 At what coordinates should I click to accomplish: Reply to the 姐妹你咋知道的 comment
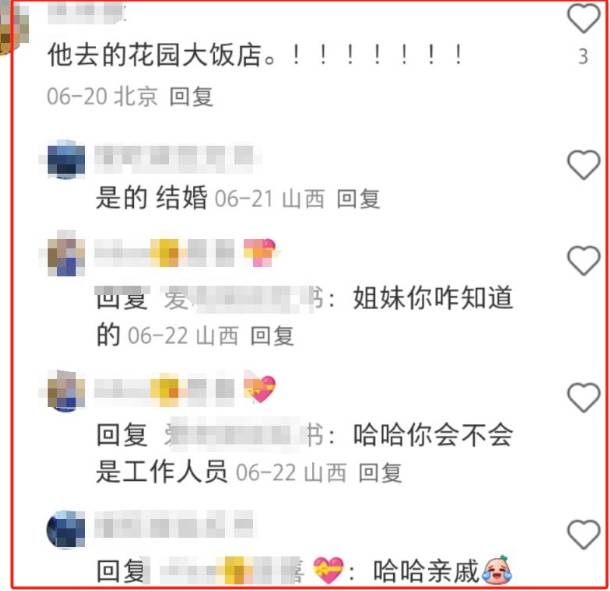(x=271, y=335)
